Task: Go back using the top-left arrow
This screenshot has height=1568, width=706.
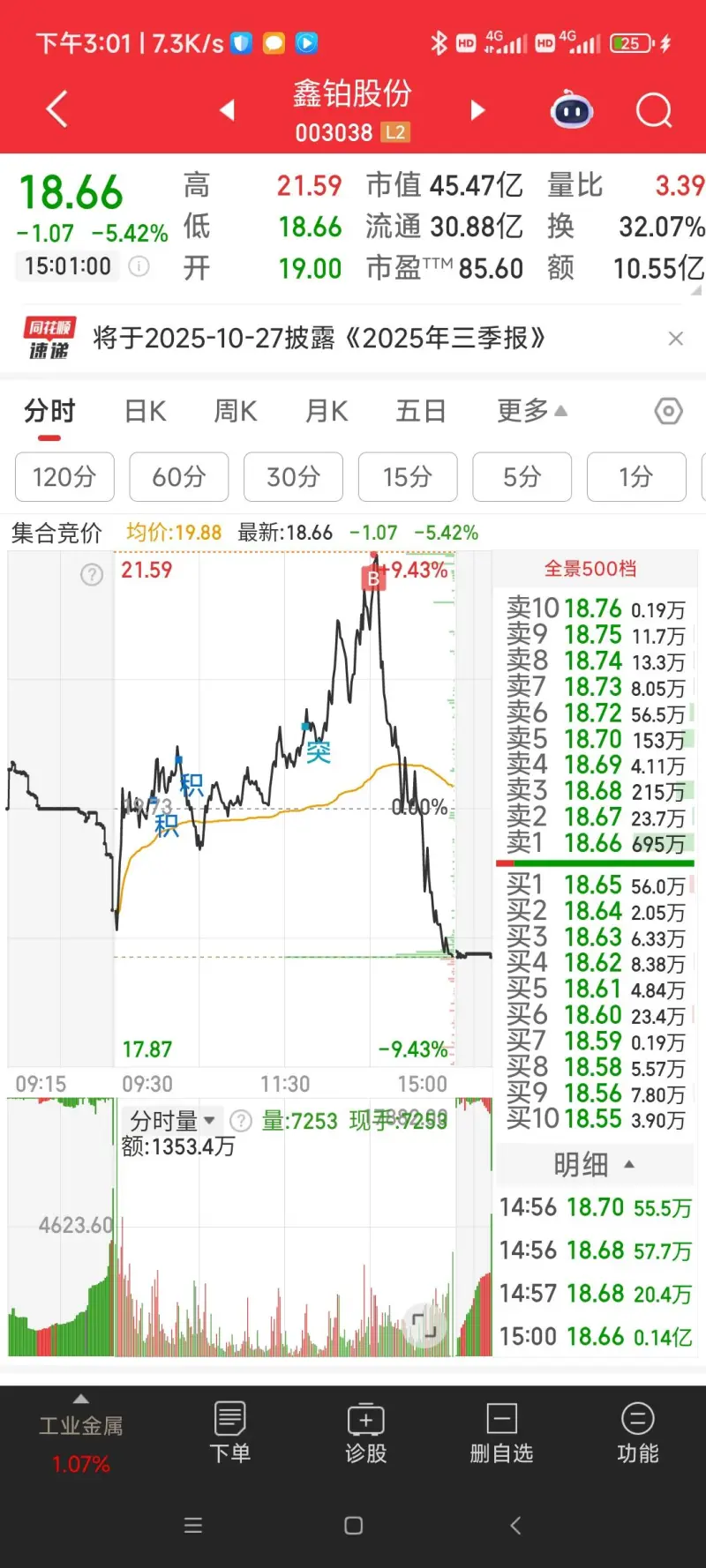Action: tap(56, 110)
